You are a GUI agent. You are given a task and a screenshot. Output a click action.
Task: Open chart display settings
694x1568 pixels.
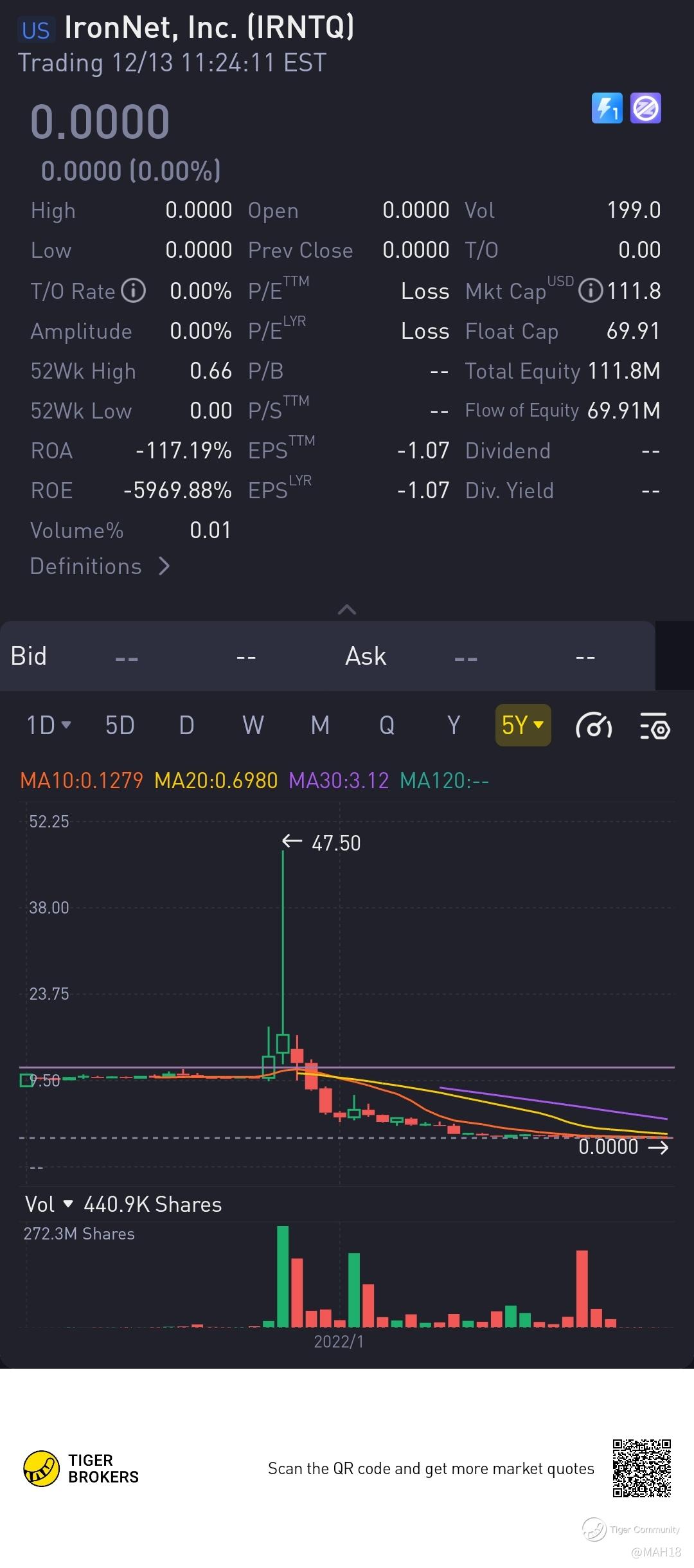click(x=655, y=726)
